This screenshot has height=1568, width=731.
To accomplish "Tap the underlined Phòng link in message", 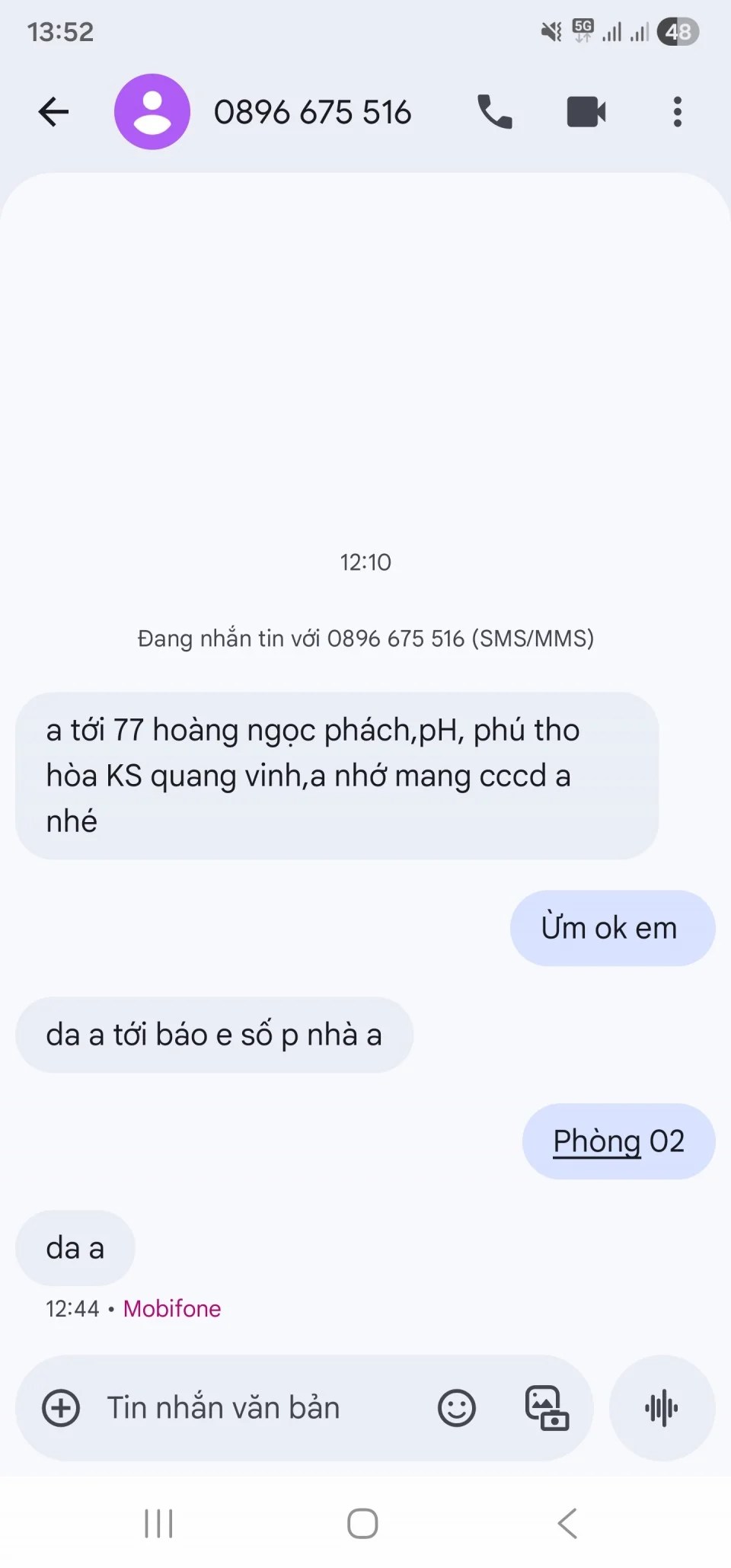I will coord(596,1141).
